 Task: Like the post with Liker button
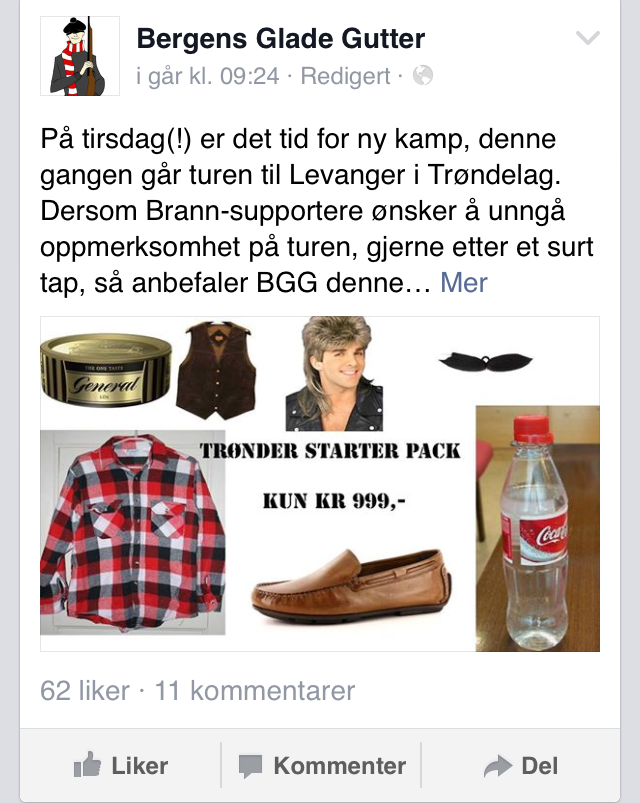(121, 766)
